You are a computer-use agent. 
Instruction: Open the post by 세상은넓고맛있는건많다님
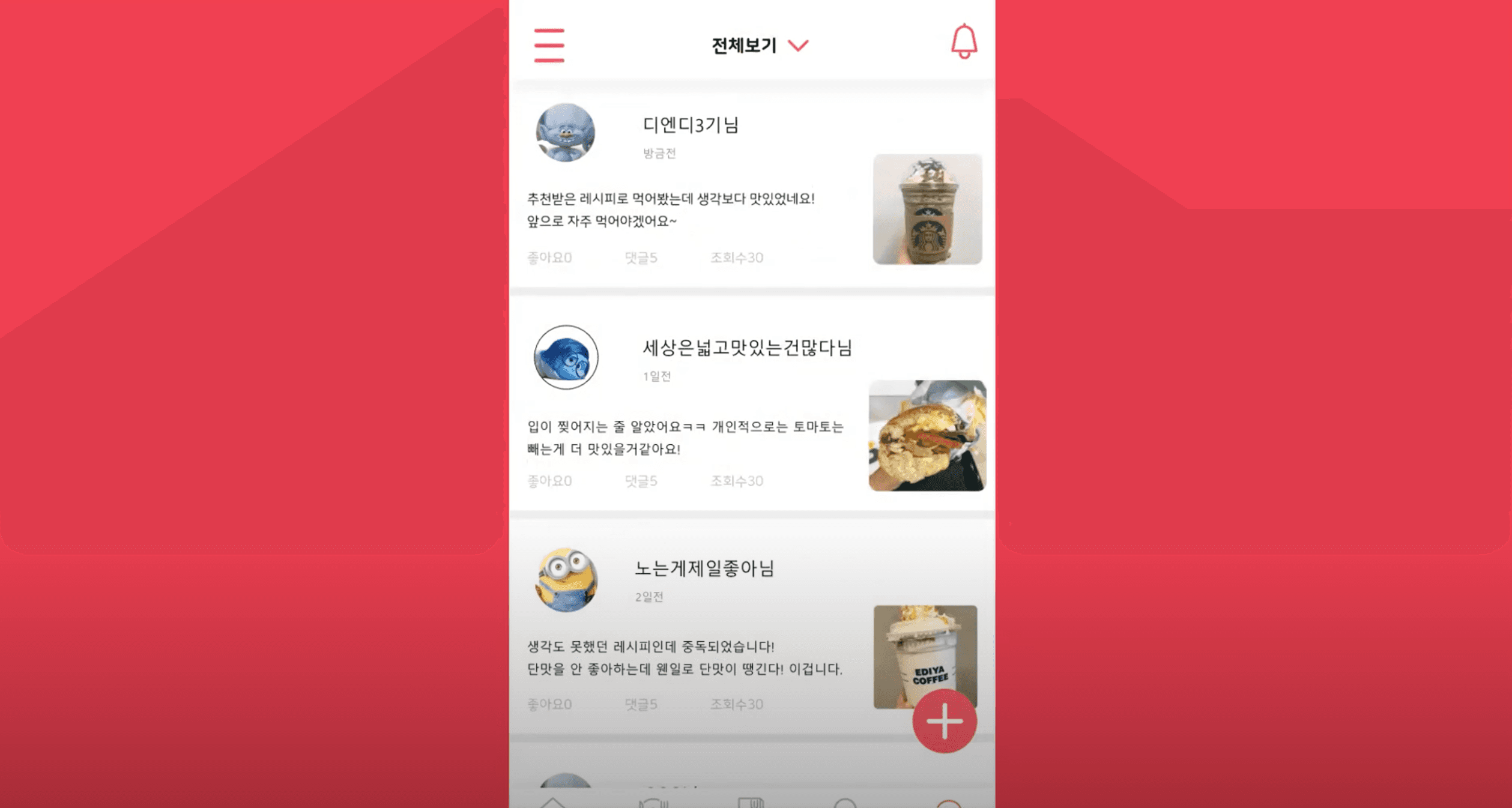(x=685, y=437)
